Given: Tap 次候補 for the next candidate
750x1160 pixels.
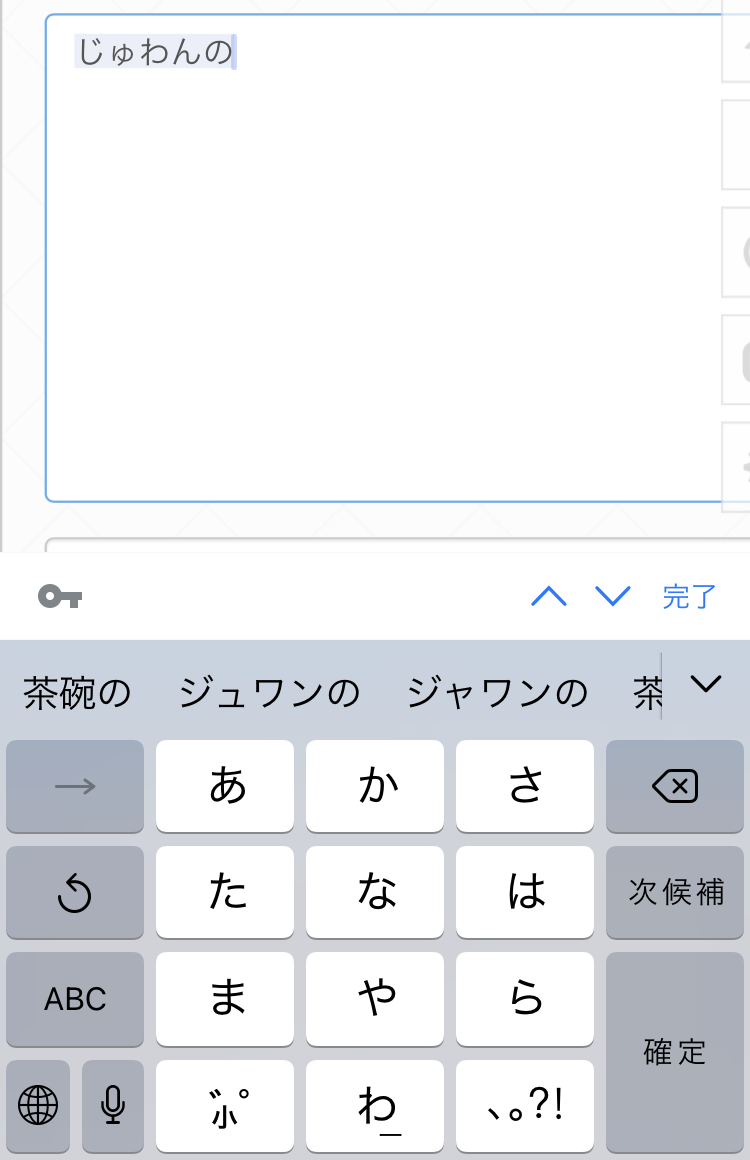Looking at the screenshot, I should [675, 892].
